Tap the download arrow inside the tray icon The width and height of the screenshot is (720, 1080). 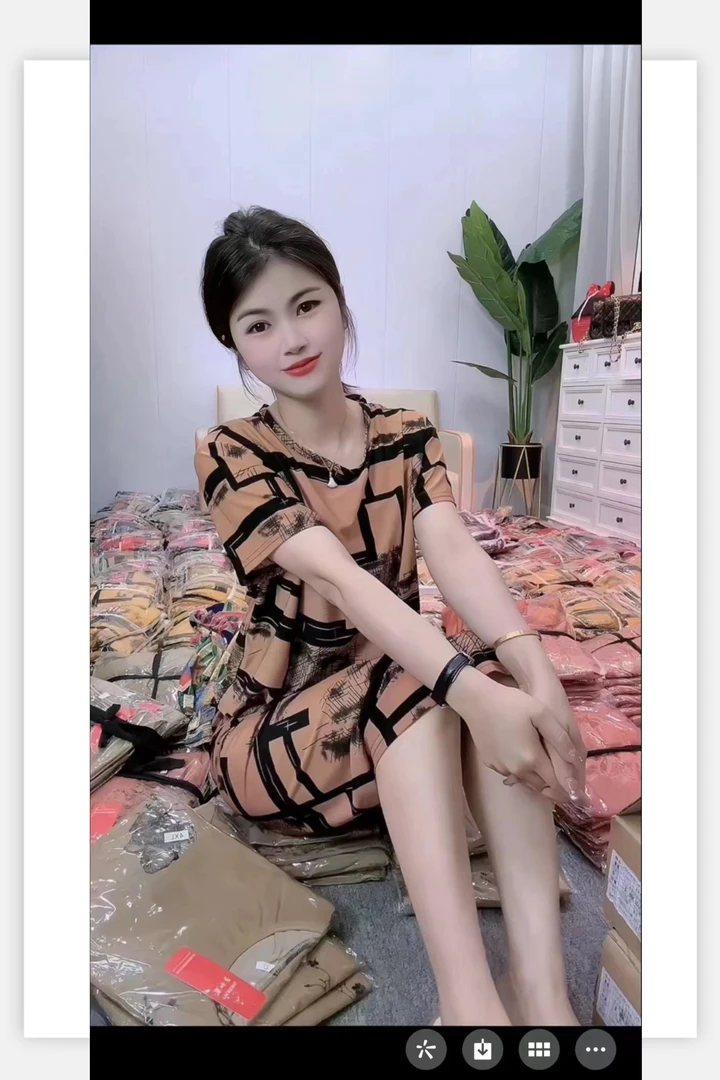click(482, 1050)
